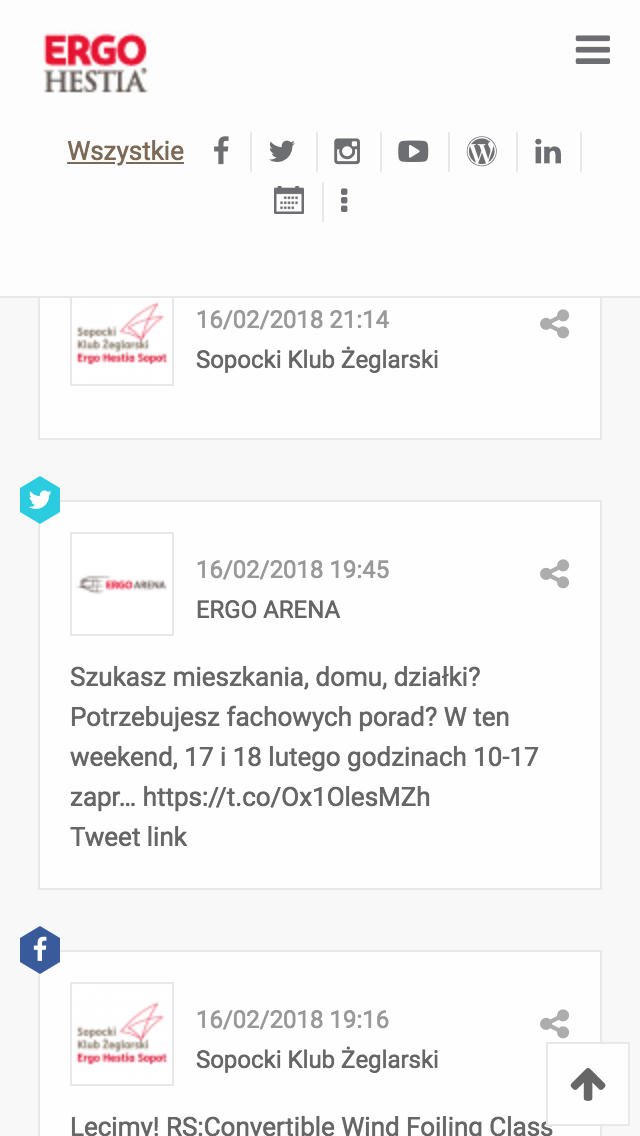Share the 19:16 Sopocki Klub Żeglarski post
640x1136 pixels.
tap(554, 1024)
